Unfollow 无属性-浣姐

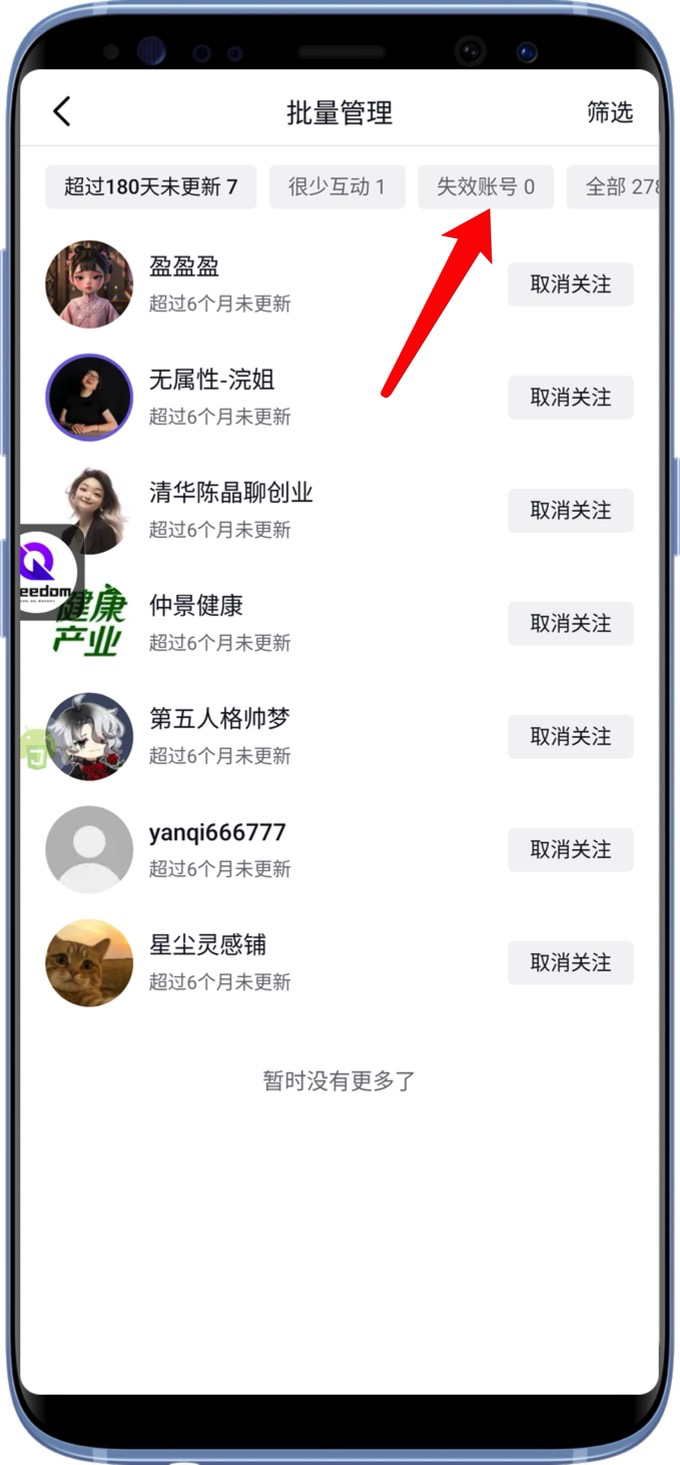click(570, 398)
